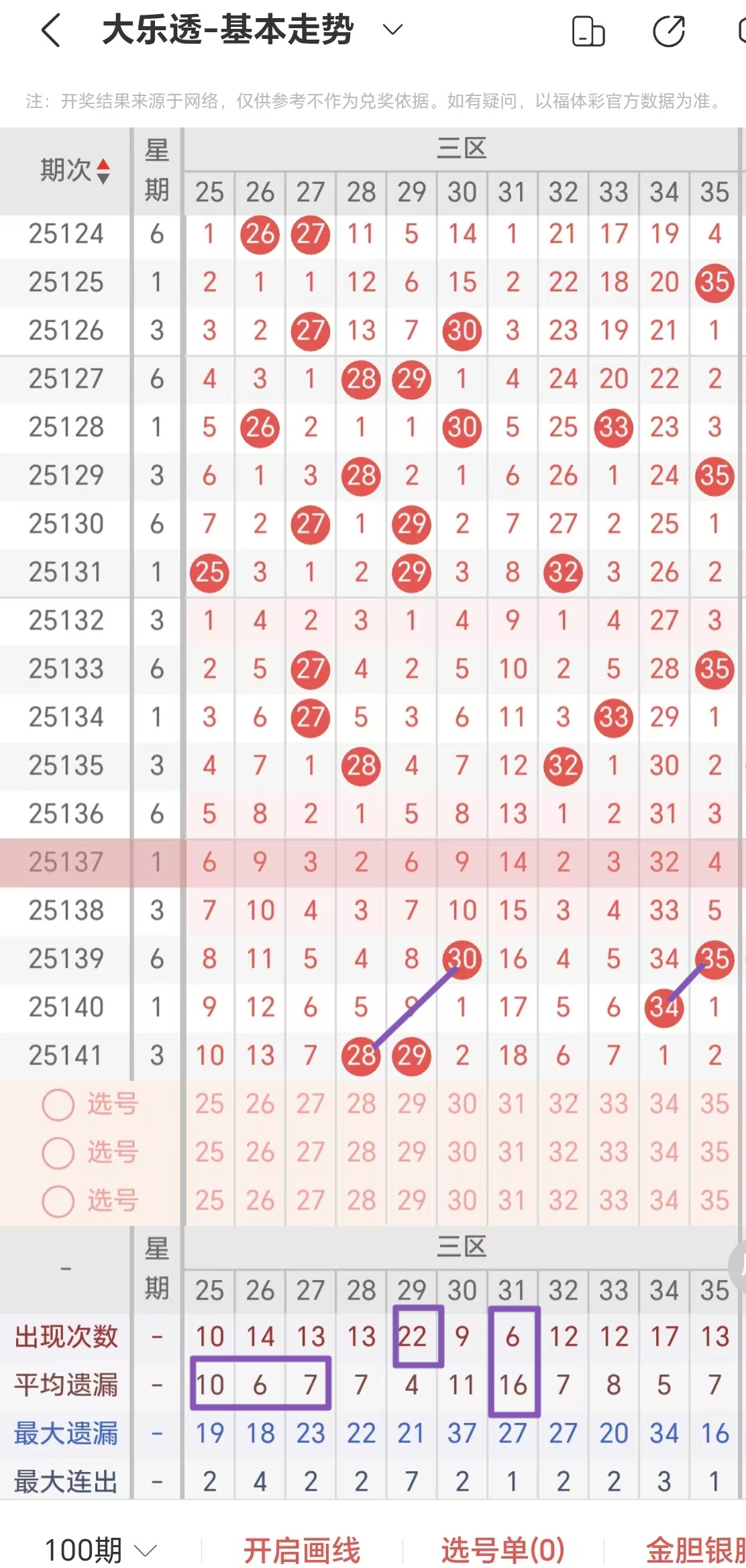Expand the 大乐透-基本走势 chart dropdown
The image size is (746, 1568).
pyautogui.click(x=392, y=30)
